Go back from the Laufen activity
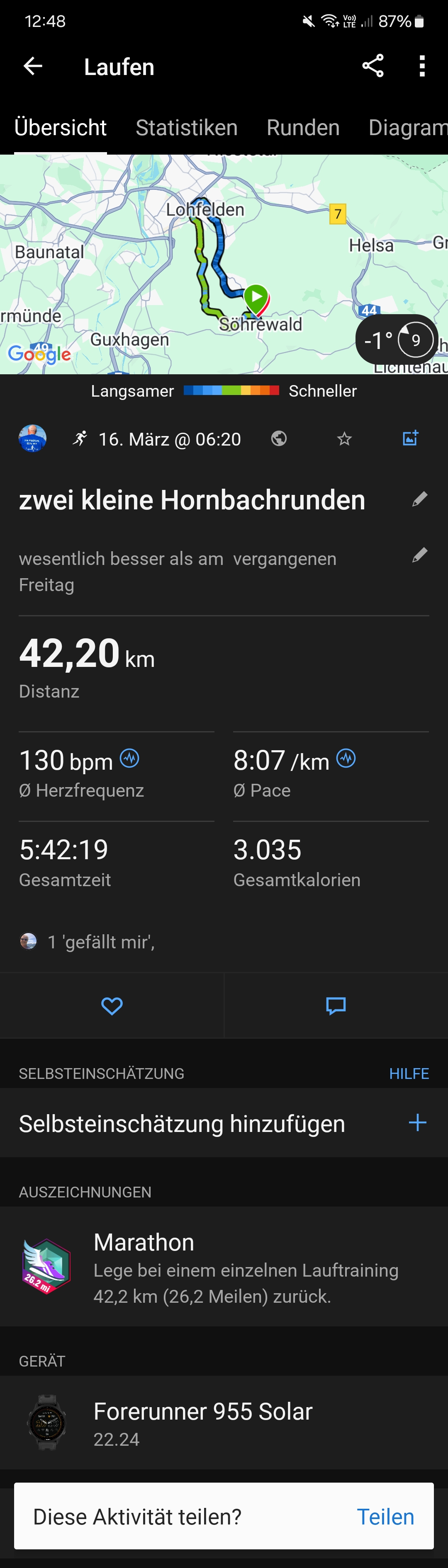This screenshot has width=448, height=1568. pyautogui.click(x=33, y=66)
